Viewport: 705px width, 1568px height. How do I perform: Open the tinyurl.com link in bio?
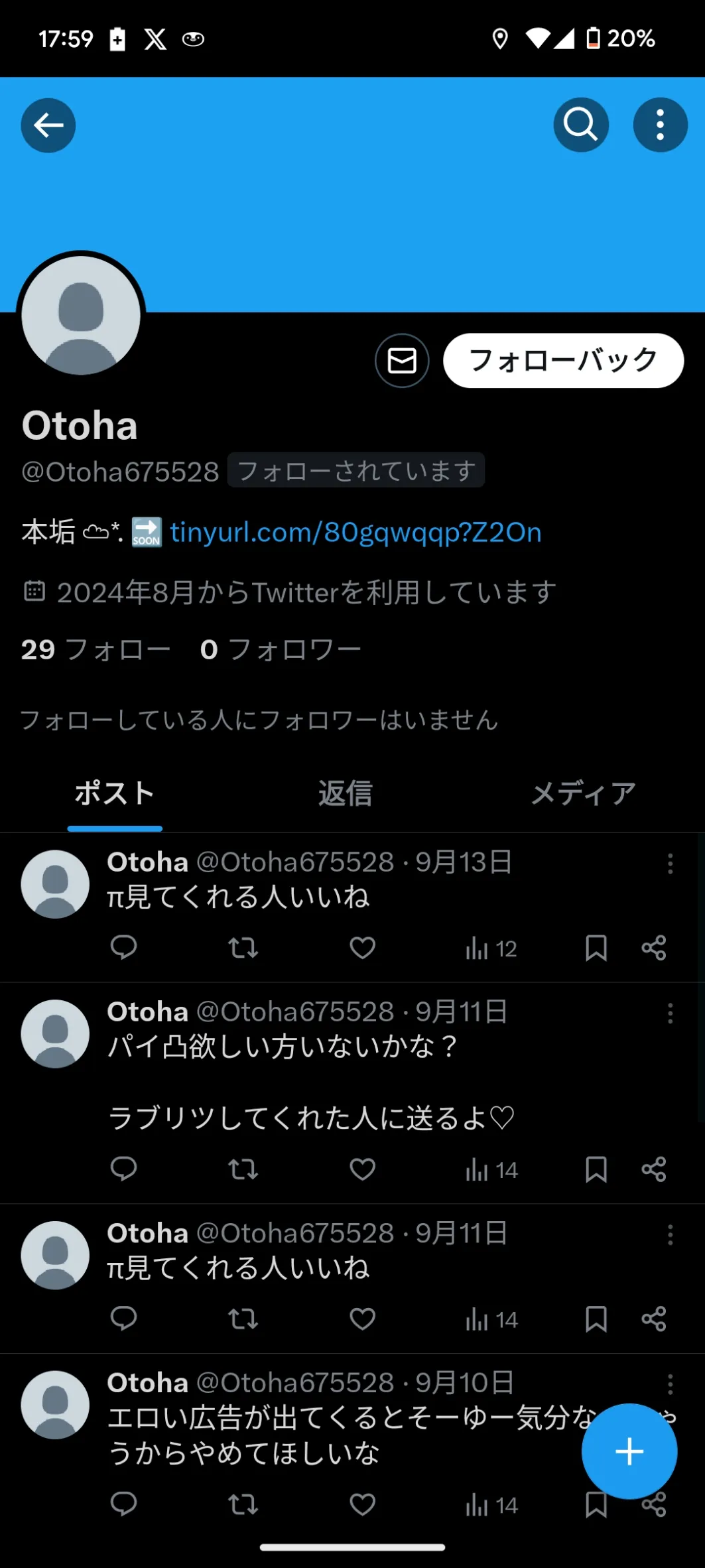coord(355,533)
